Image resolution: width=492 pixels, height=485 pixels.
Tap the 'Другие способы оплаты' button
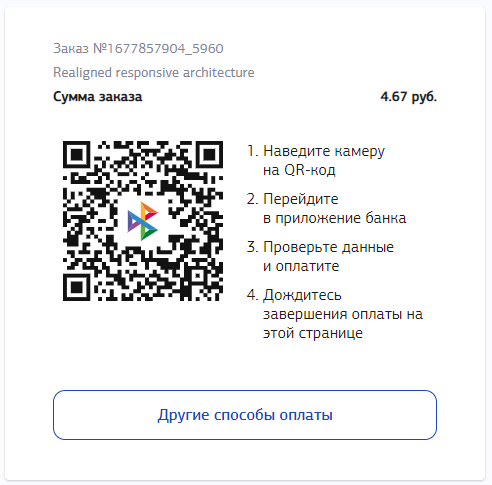(245, 415)
